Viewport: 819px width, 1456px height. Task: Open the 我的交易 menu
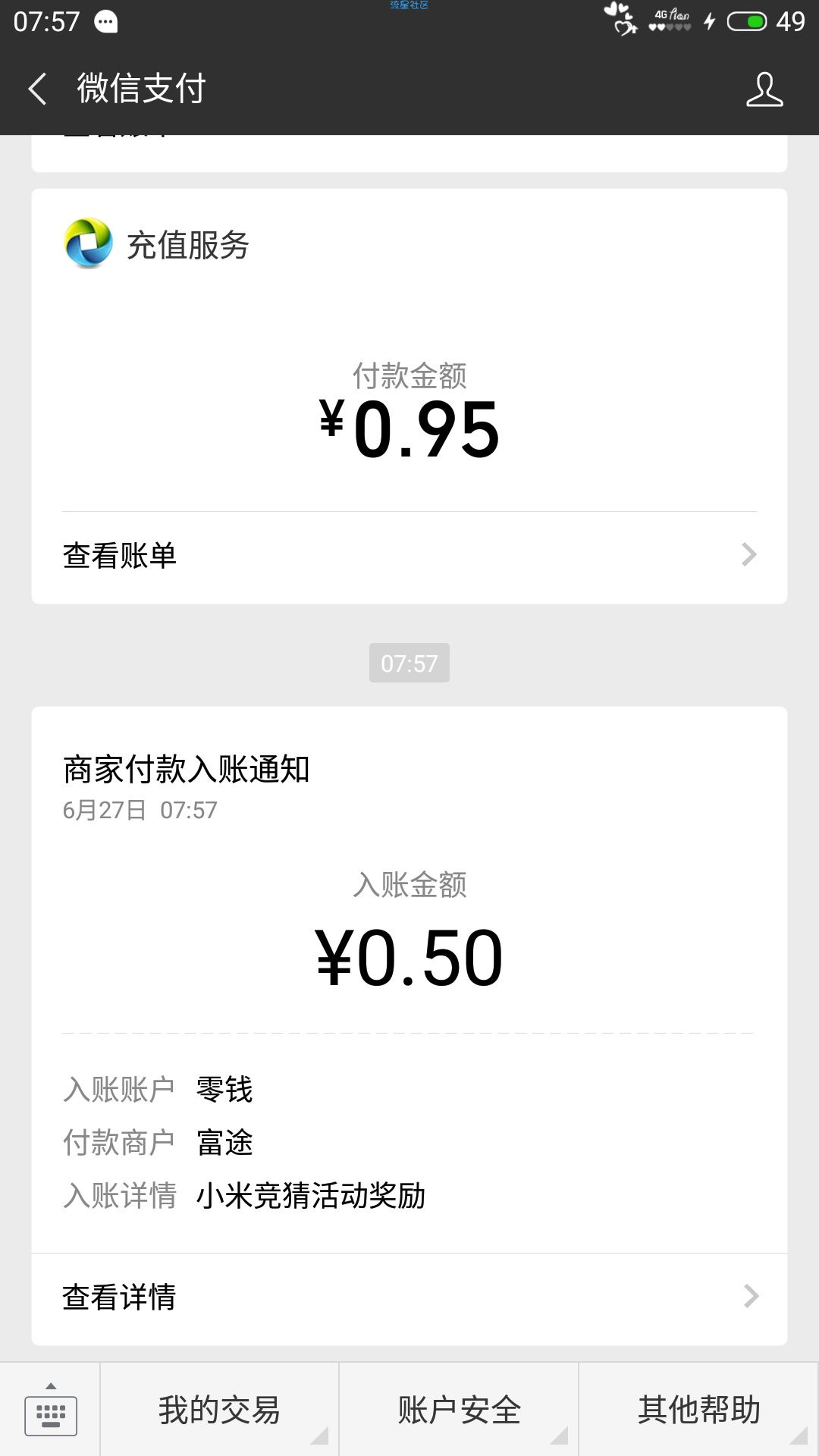(219, 1410)
